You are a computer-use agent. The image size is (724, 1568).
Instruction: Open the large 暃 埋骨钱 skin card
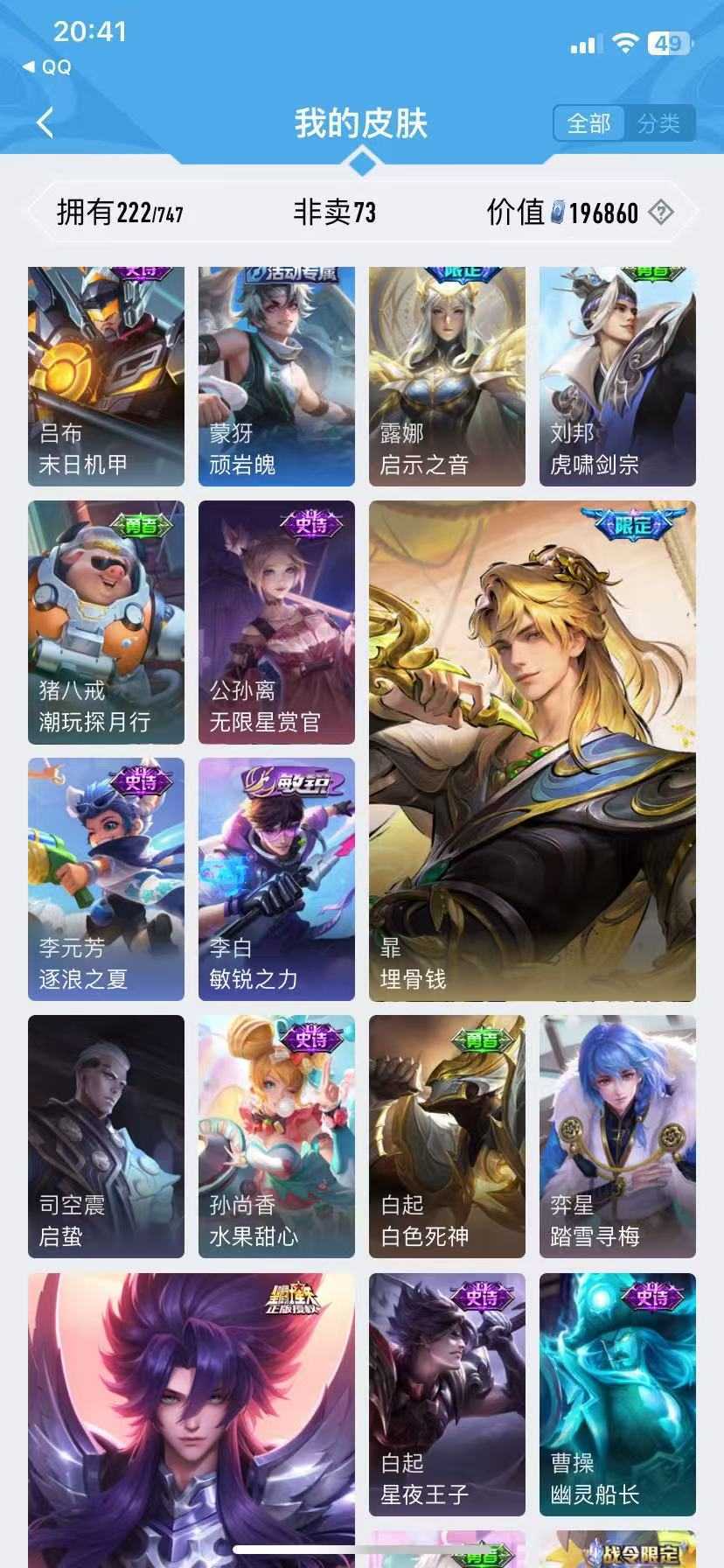533,751
